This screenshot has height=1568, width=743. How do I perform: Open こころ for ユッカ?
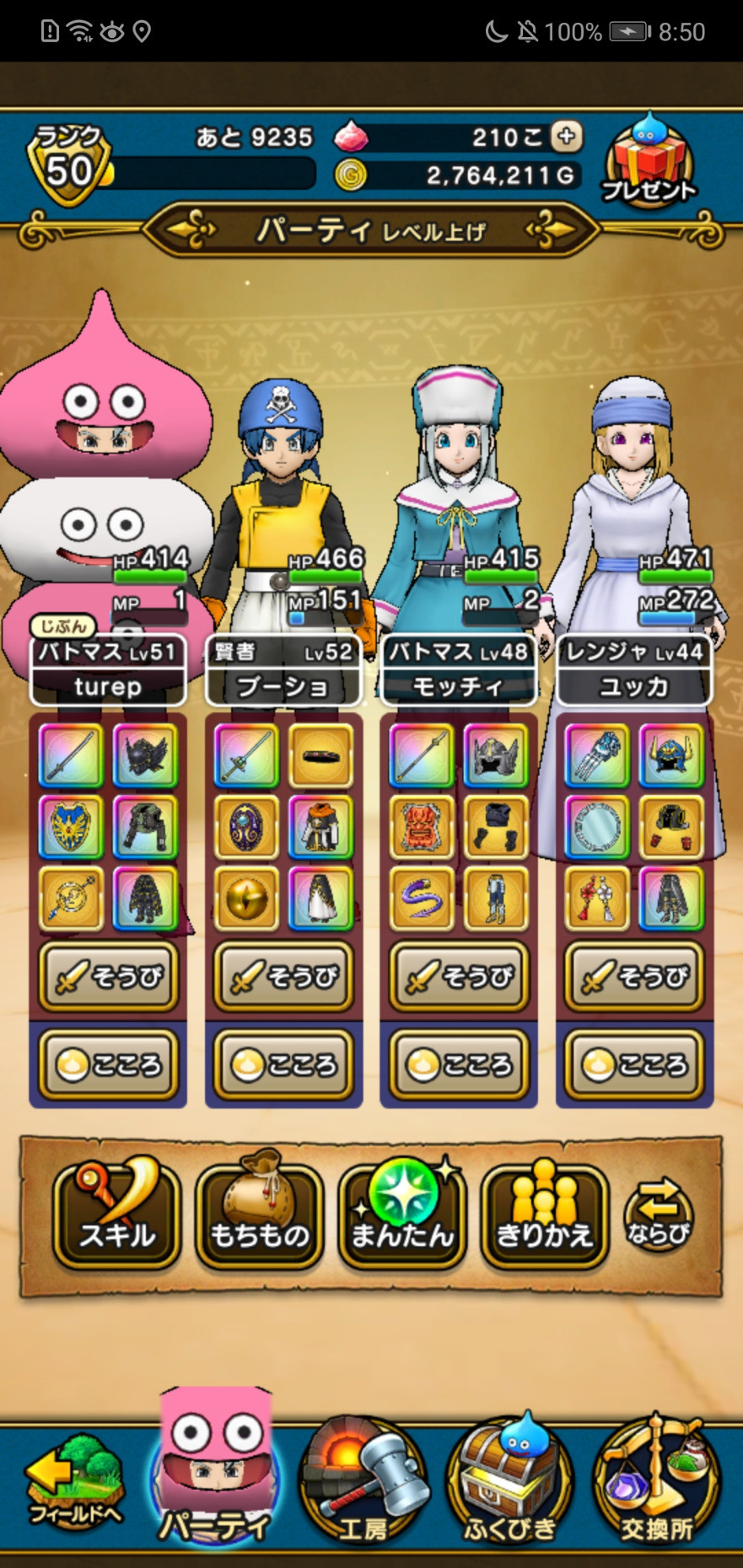(x=634, y=1065)
